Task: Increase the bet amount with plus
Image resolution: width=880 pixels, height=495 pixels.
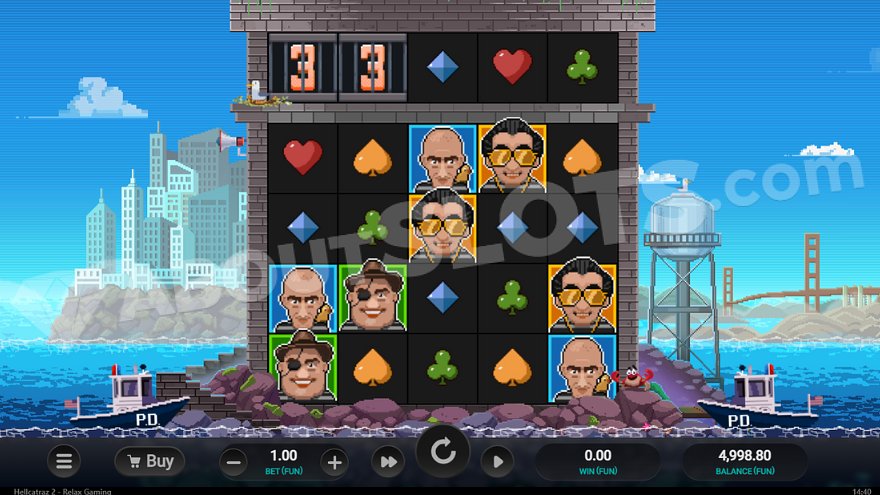Action: click(x=334, y=462)
